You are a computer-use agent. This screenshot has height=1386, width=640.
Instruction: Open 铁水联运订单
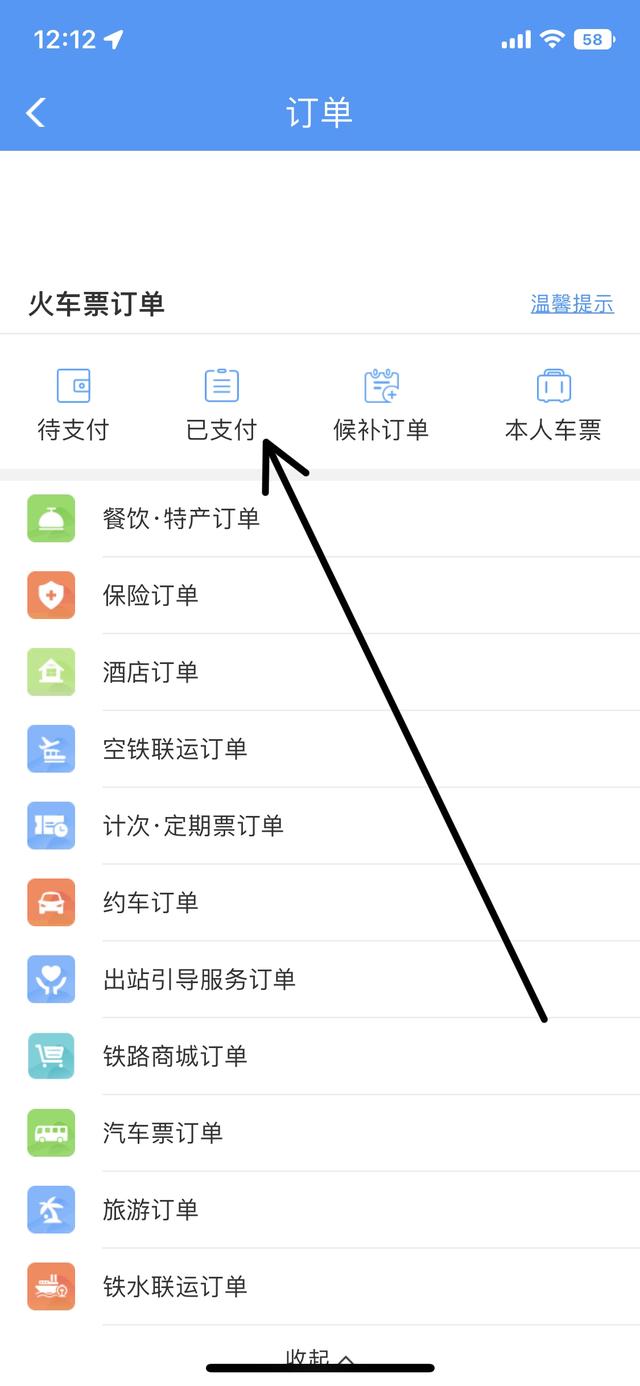174,1287
